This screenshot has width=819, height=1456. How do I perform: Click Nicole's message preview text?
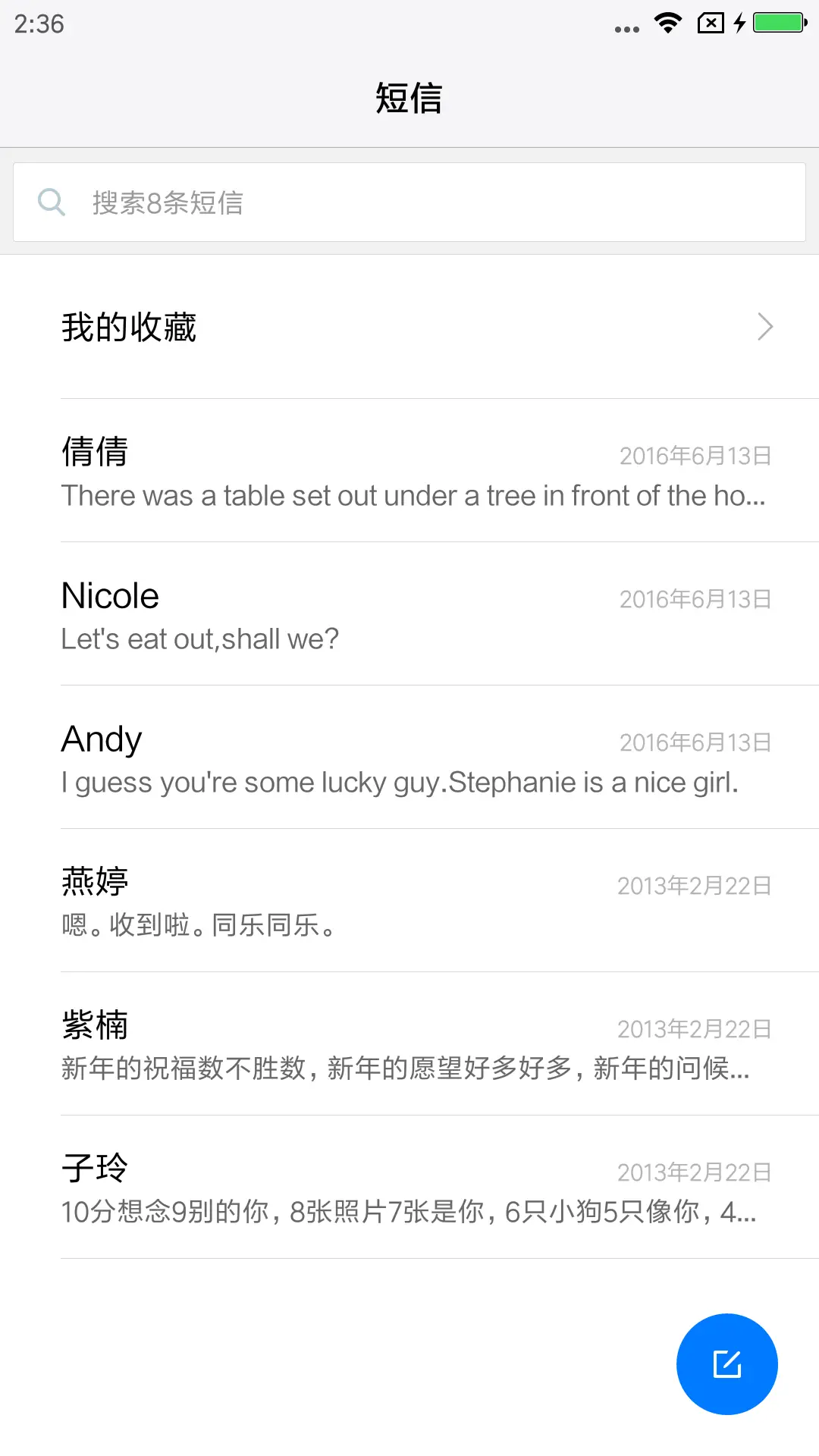199,639
